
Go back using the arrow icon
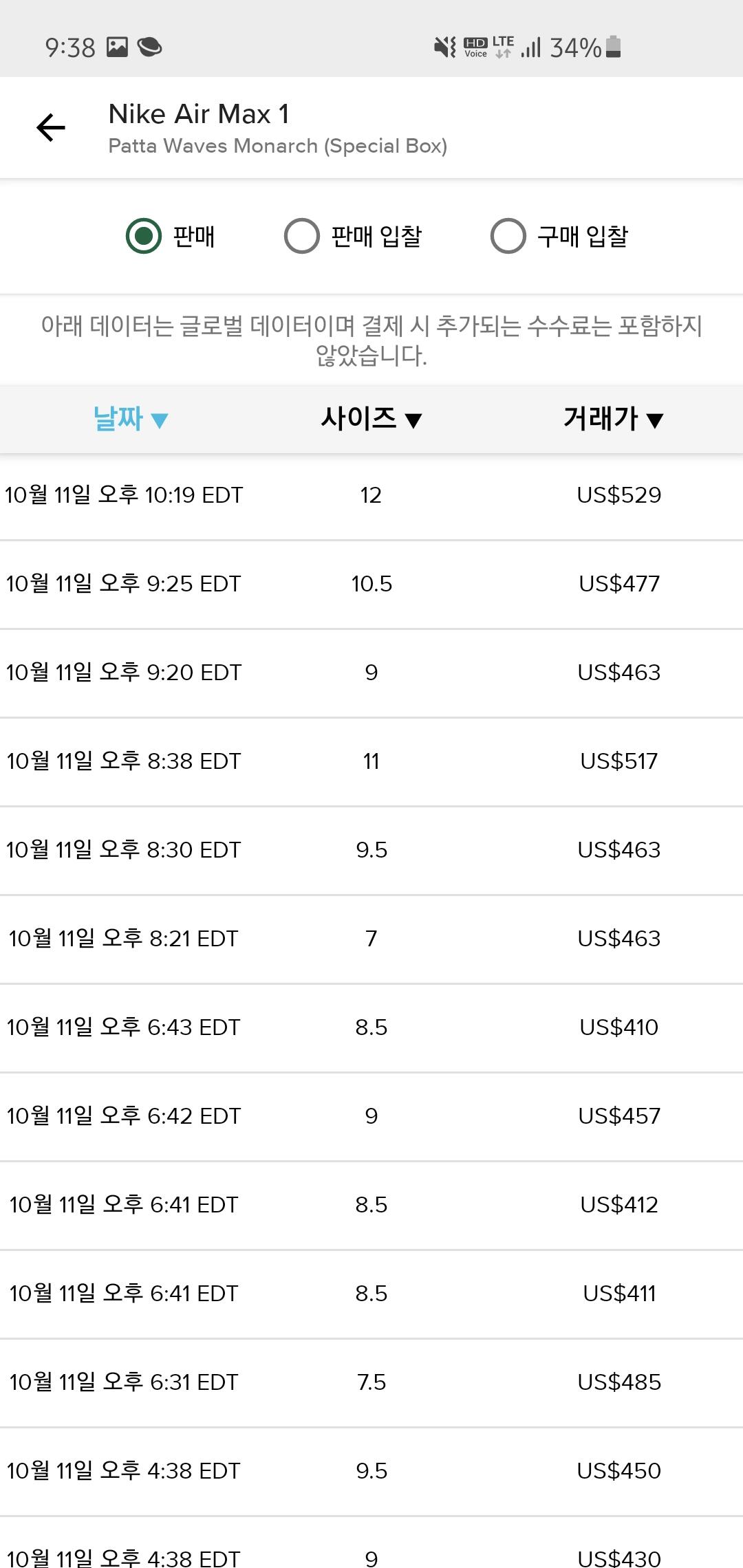(51, 128)
